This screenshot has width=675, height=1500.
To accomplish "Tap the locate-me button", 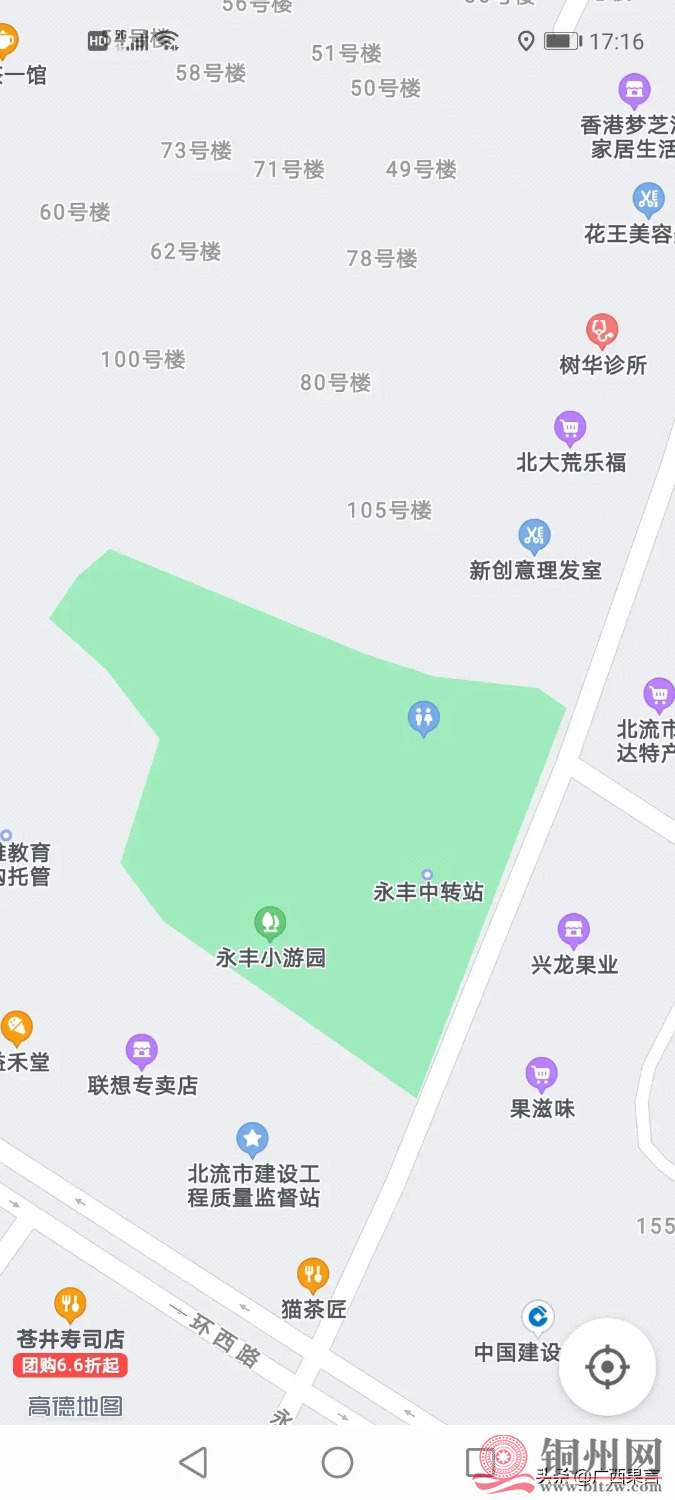I will [x=607, y=1366].
